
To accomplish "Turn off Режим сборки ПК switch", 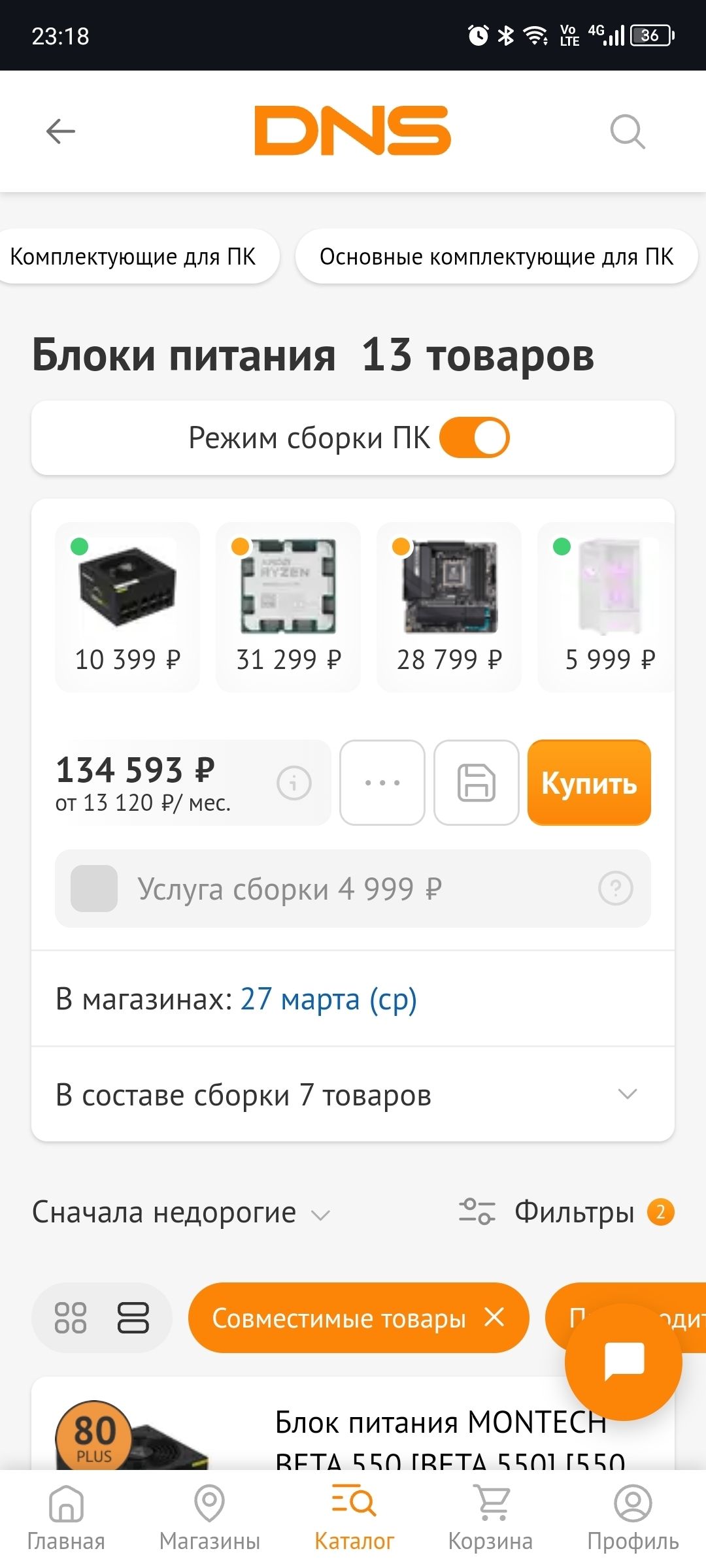I will 474,438.
